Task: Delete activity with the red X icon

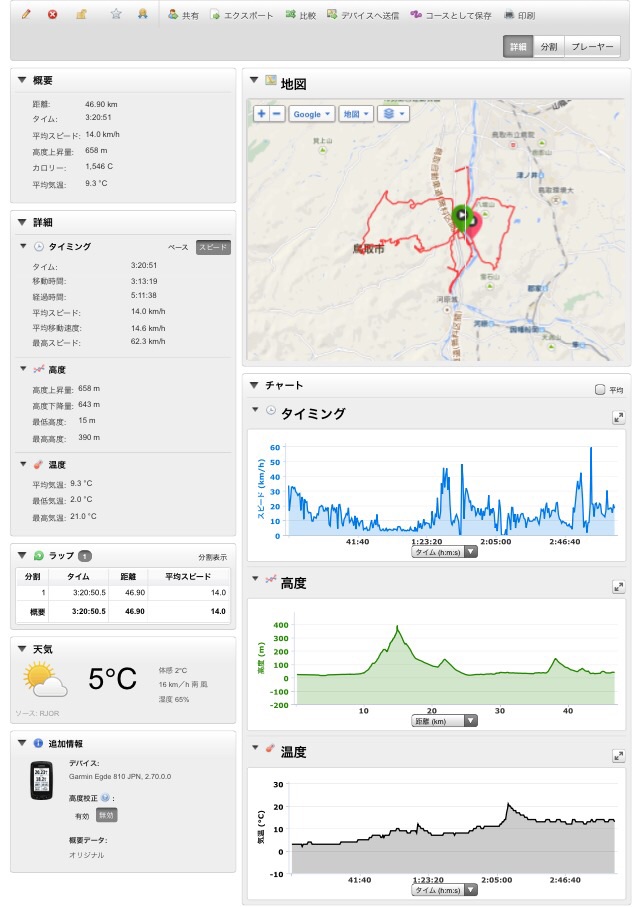Action: [53, 15]
